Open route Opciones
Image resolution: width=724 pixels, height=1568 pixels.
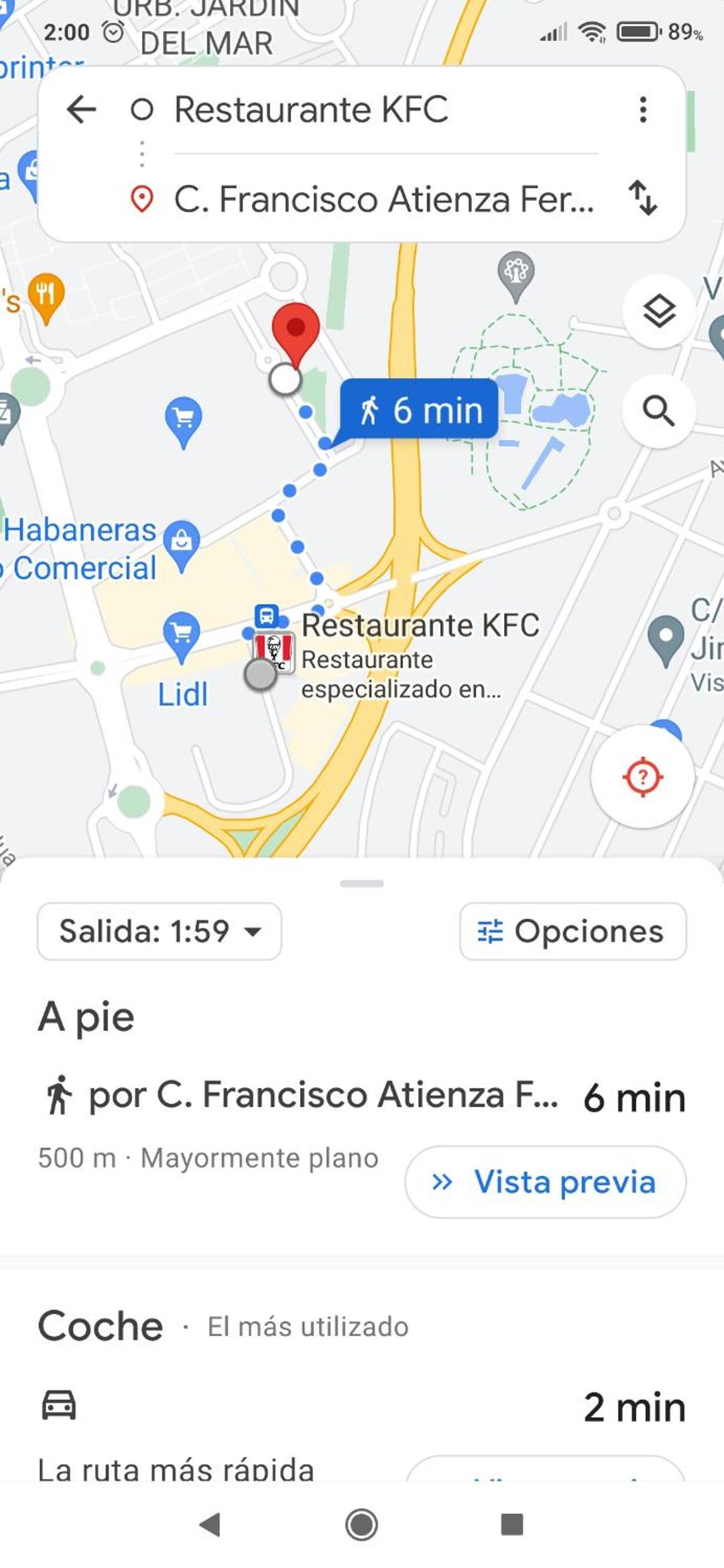(573, 931)
